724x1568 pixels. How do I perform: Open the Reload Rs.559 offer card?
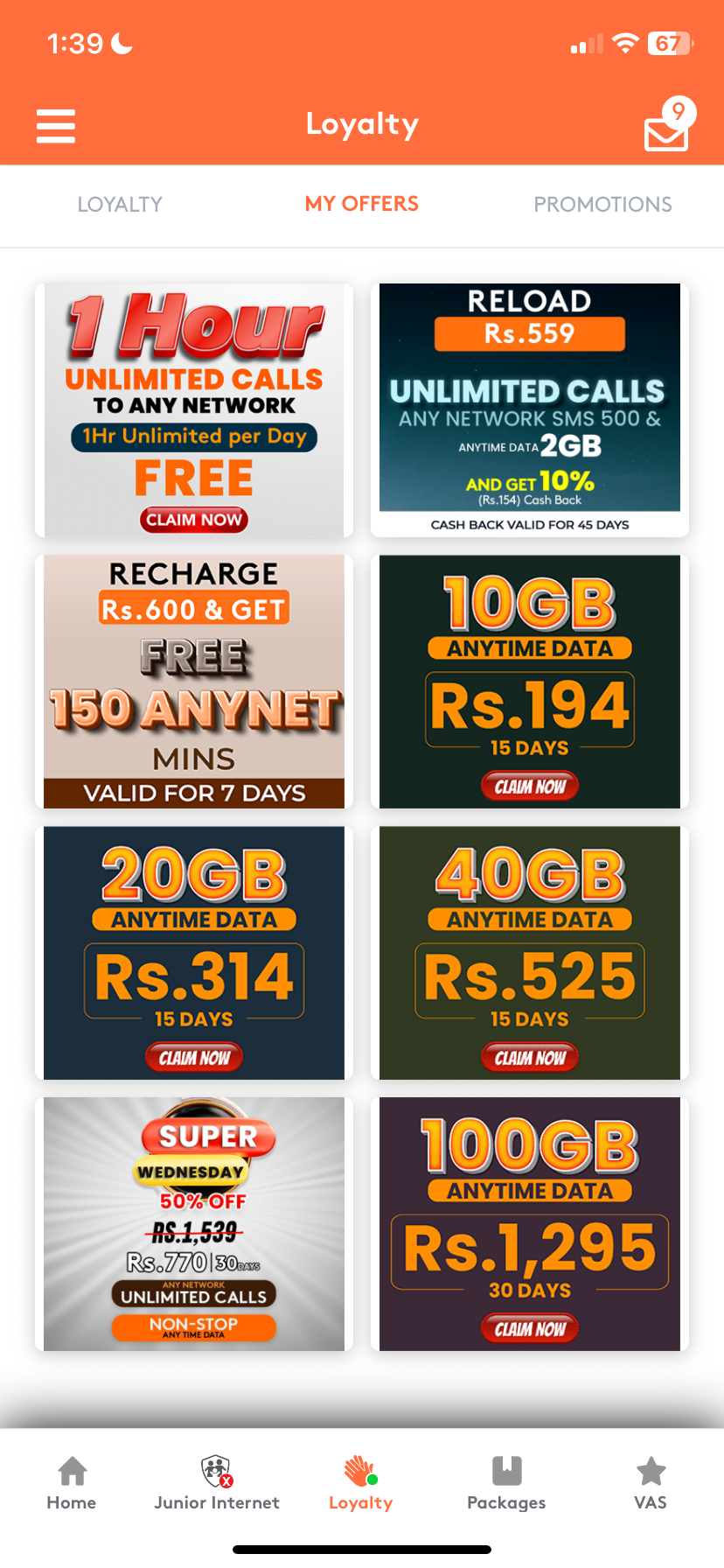tap(530, 410)
